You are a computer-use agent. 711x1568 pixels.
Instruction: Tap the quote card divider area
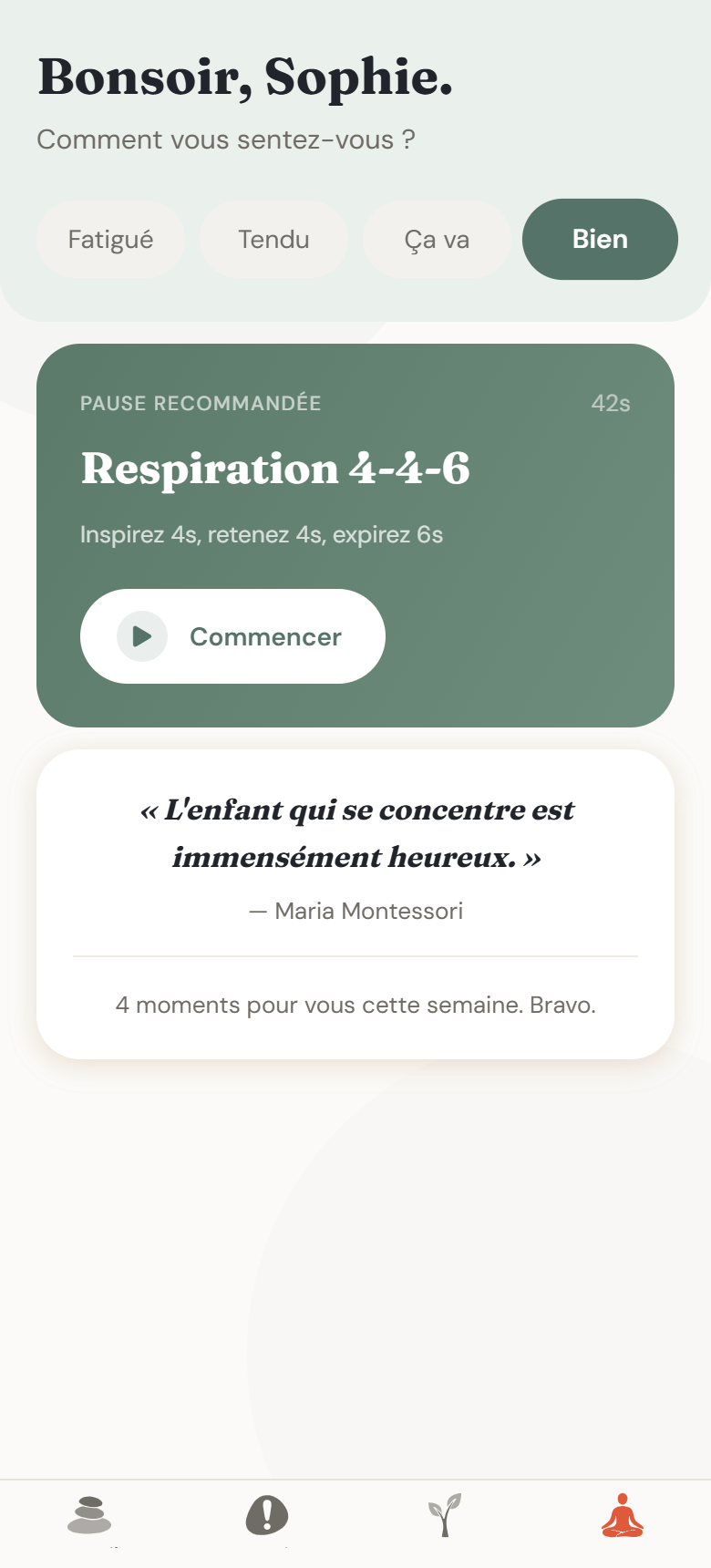click(x=355, y=955)
